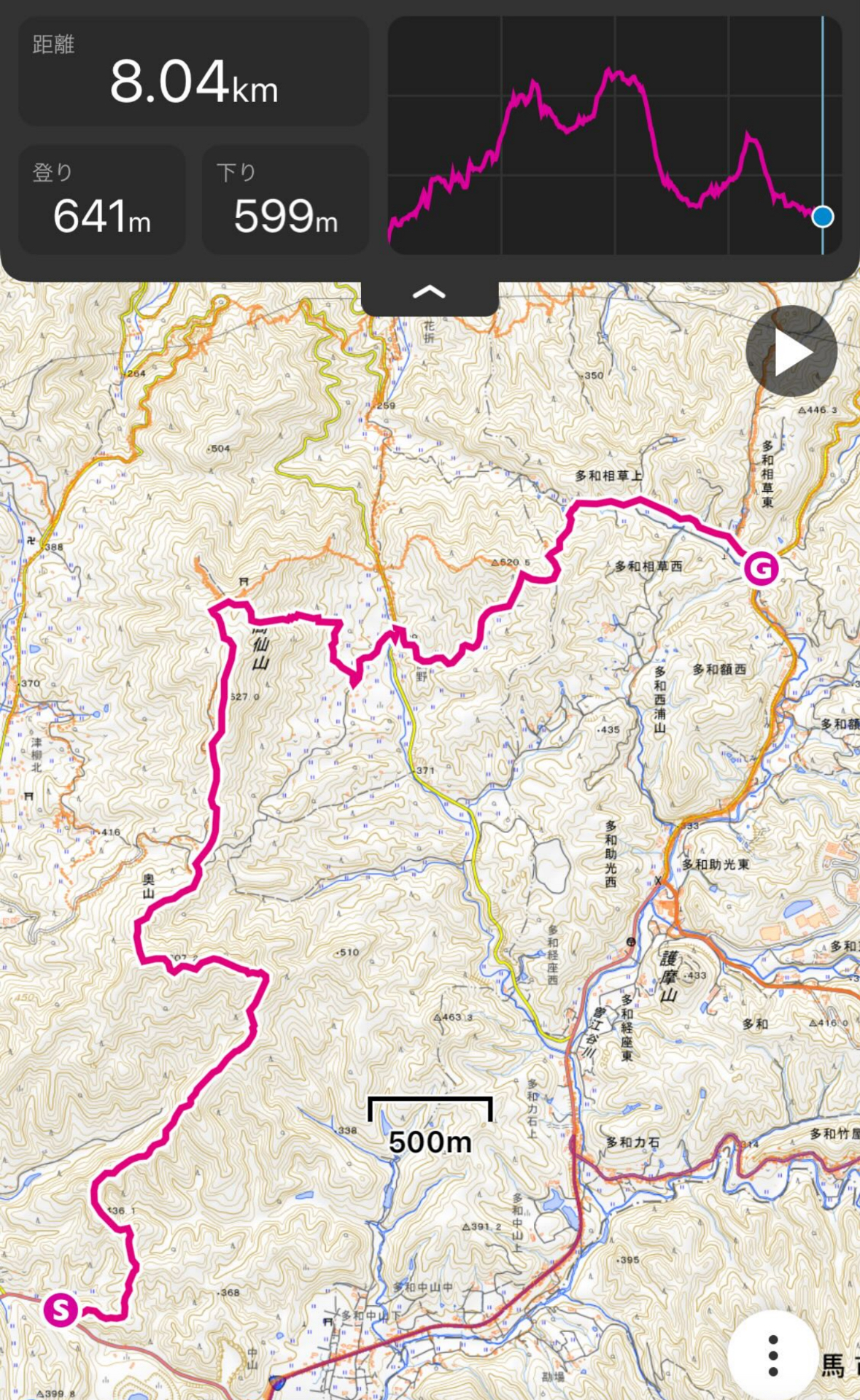This screenshot has height=1400, width=860.
Task: Collapse the stats panel with the chevron
Action: click(x=429, y=293)
